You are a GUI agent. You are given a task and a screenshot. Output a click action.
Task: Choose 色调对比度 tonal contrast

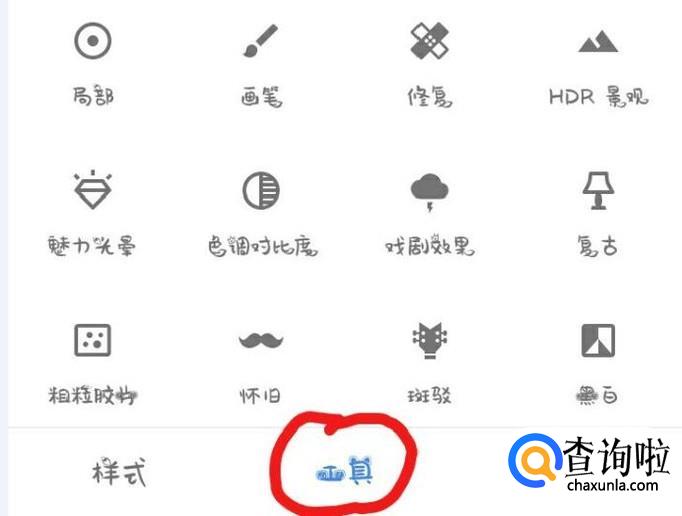pyautogui.click(x=262, y=210)
